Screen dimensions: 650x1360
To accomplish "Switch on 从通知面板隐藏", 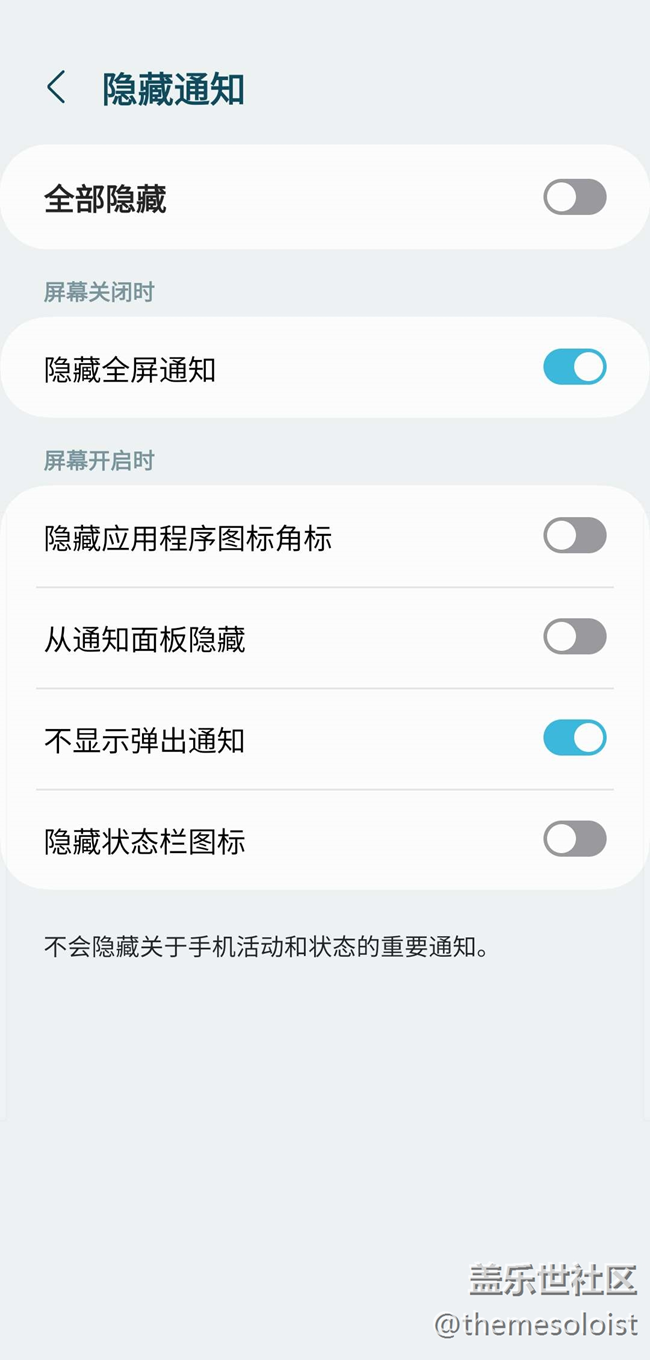I will click(575, 637).
